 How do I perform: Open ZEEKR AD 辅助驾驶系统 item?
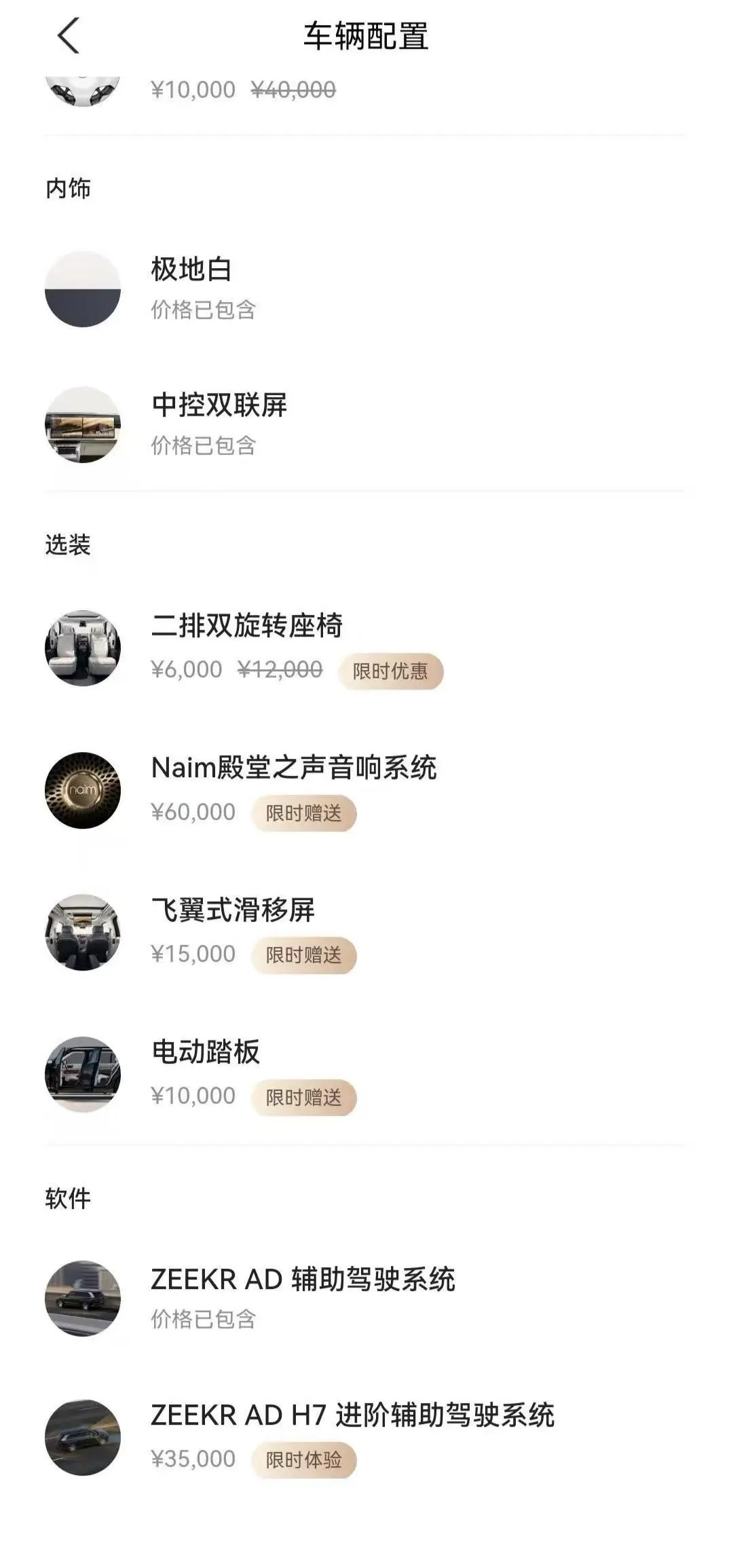(x=366, y=1299)
